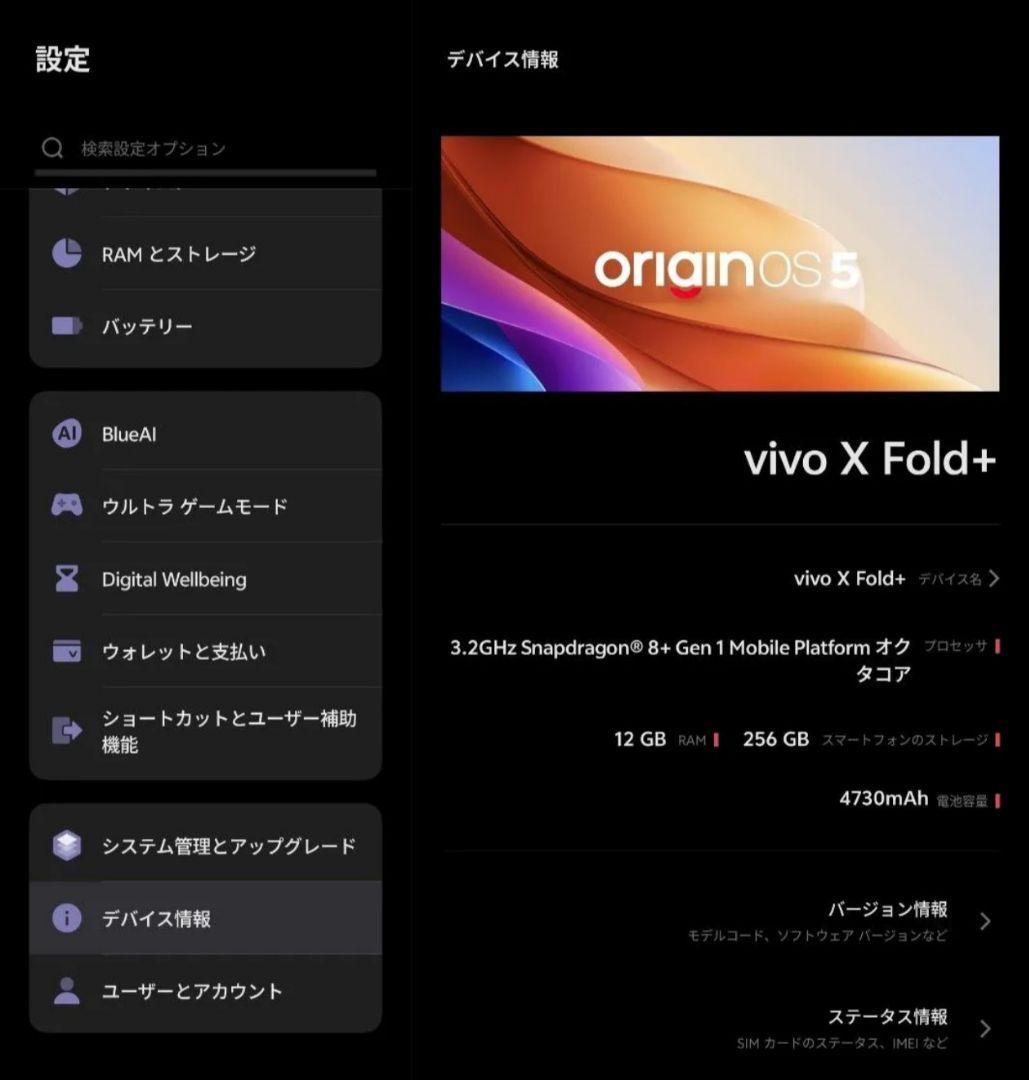This screenshot has height=1080, width=1029.
Task: Select the Digital Wellbeing hourglass icon
Action: 67,579
